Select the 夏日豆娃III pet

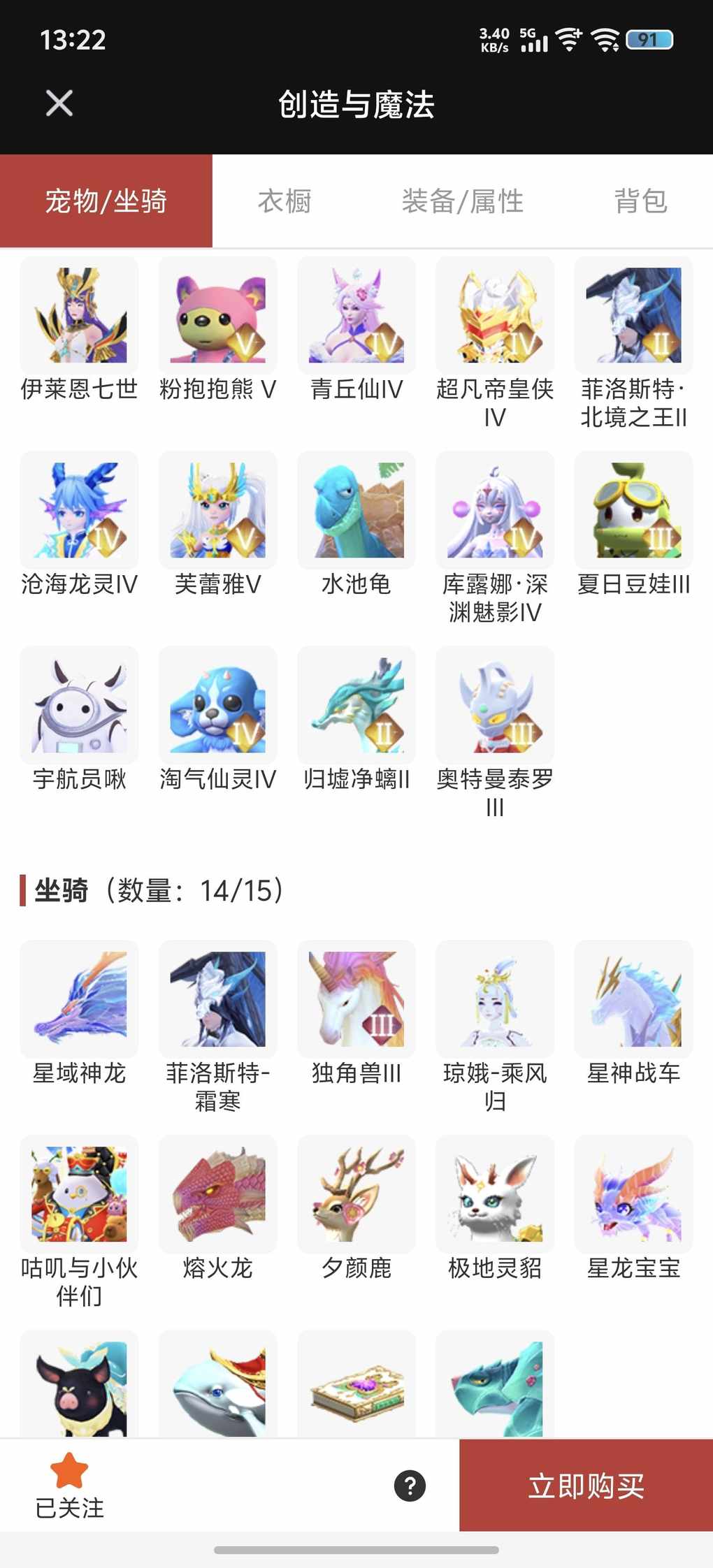coord(633,510)
